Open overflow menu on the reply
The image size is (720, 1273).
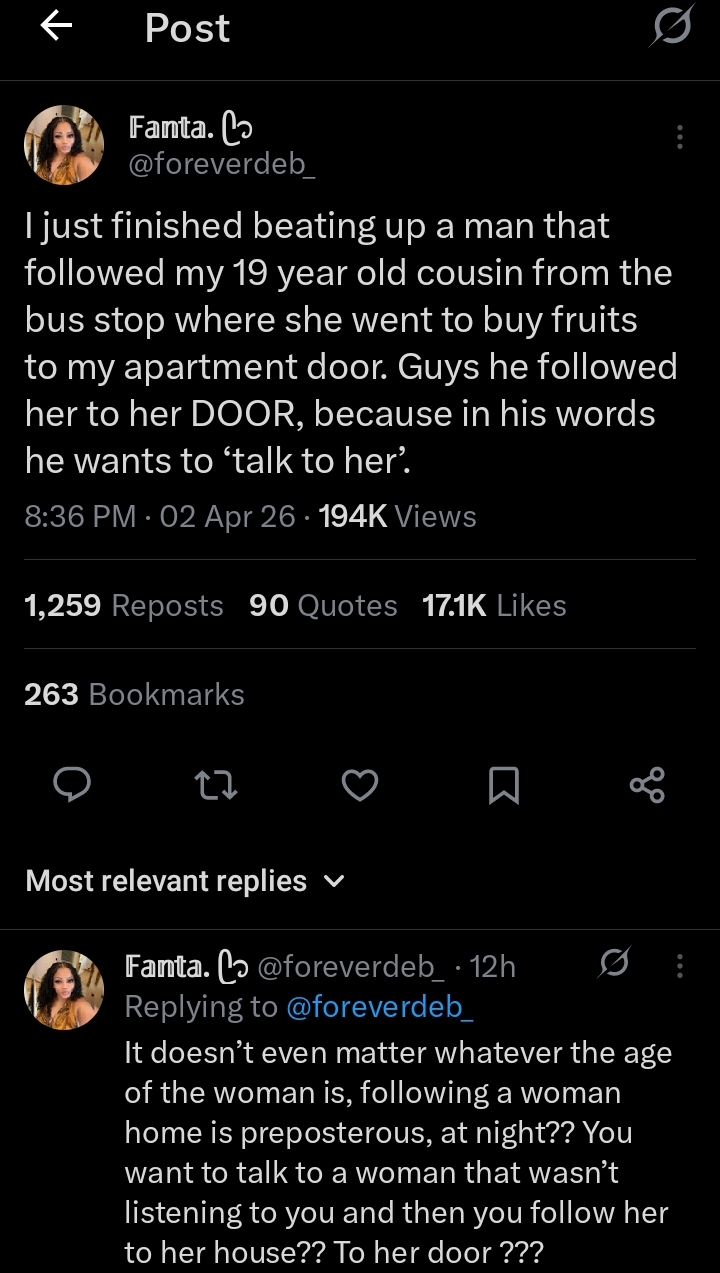click(680, 966)
